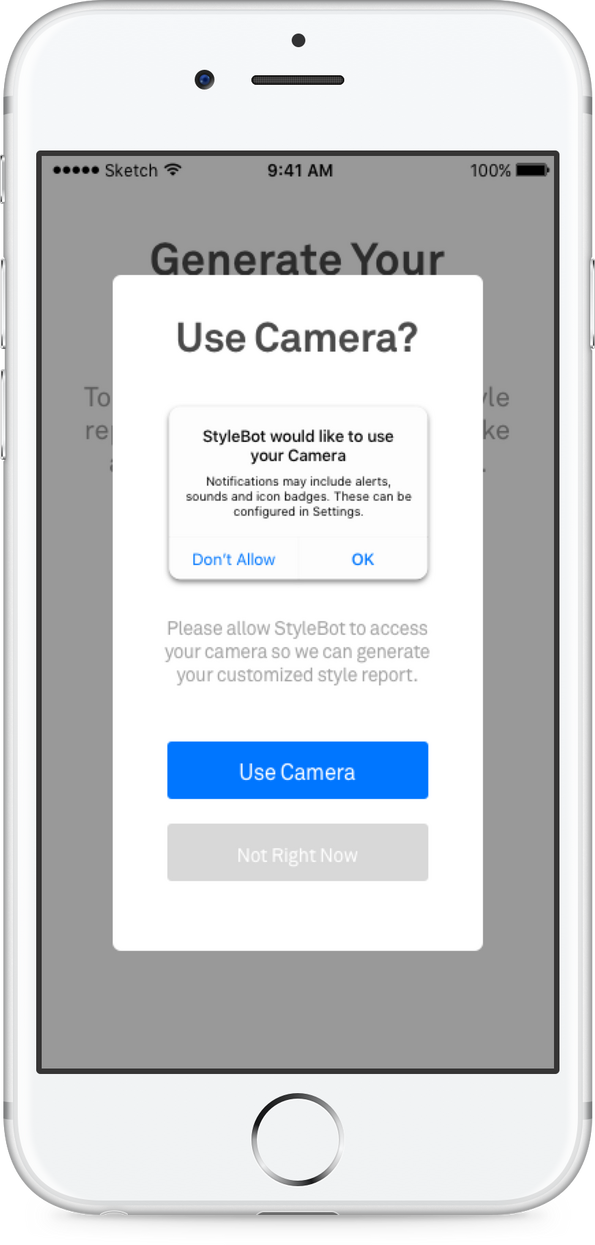
Task: Choose Not Right Now
Action: tap(297, 854)
